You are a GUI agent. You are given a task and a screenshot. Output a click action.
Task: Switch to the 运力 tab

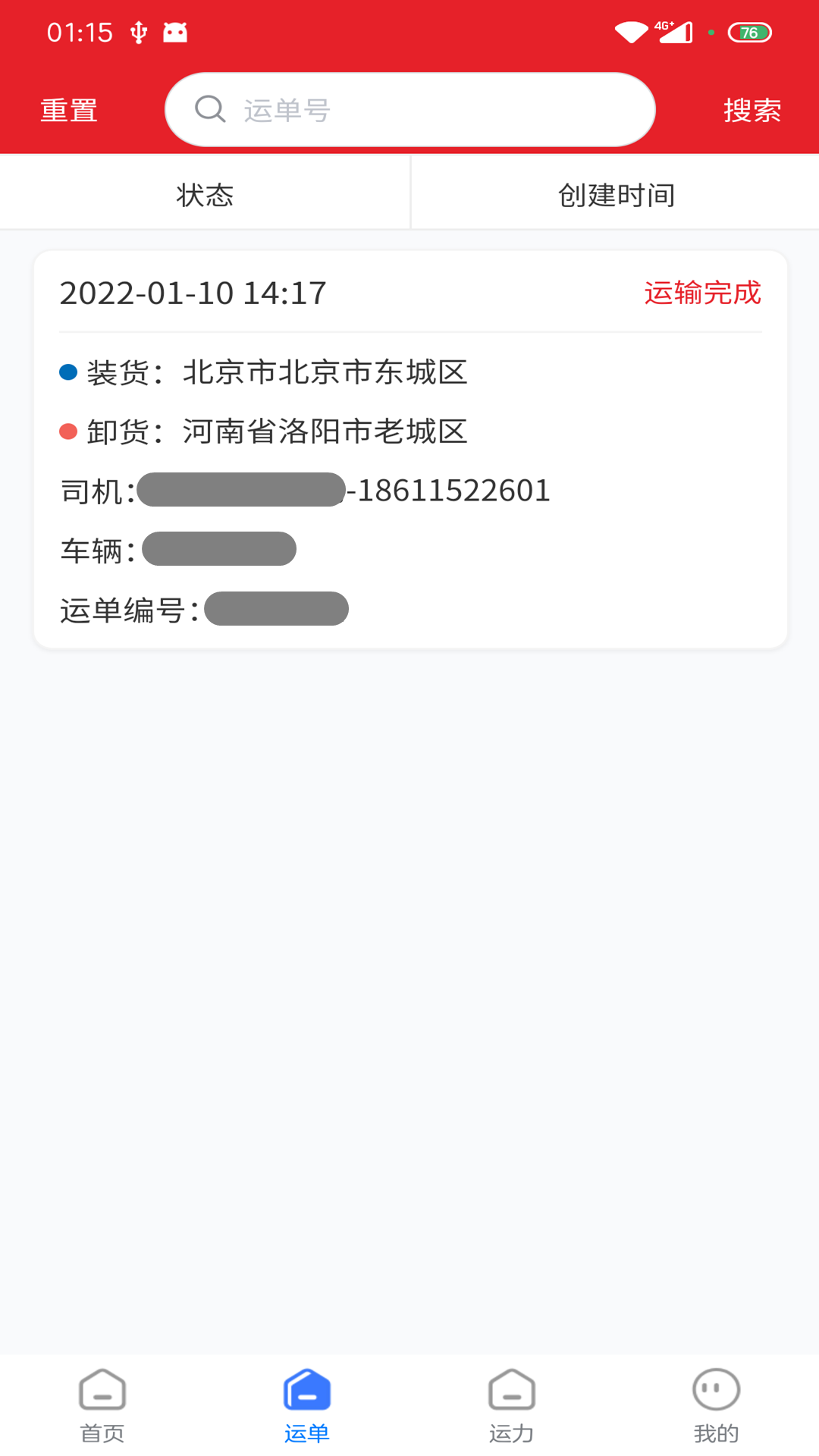512,1405
